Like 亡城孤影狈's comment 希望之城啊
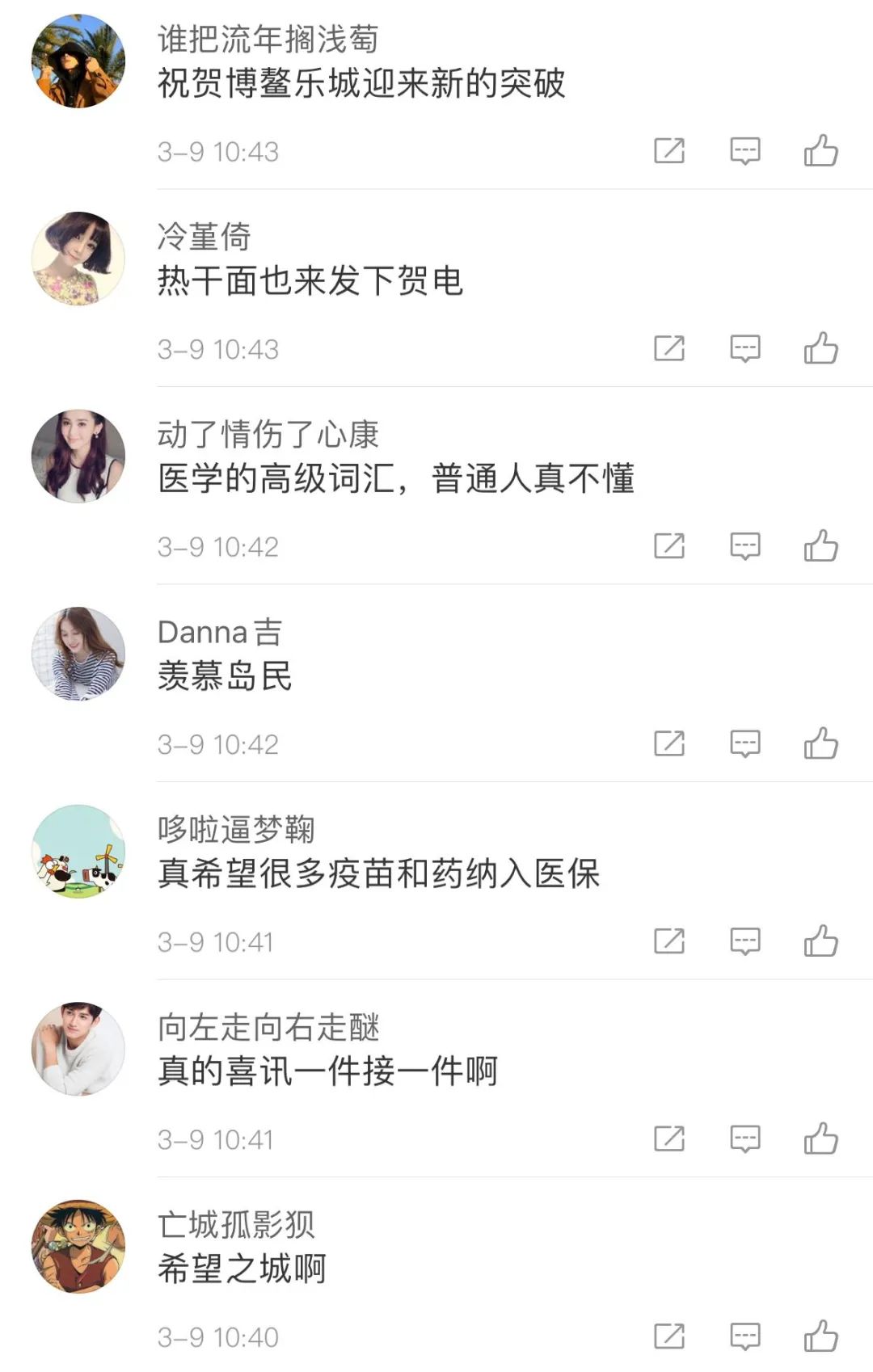 [x=820, y=1336]
